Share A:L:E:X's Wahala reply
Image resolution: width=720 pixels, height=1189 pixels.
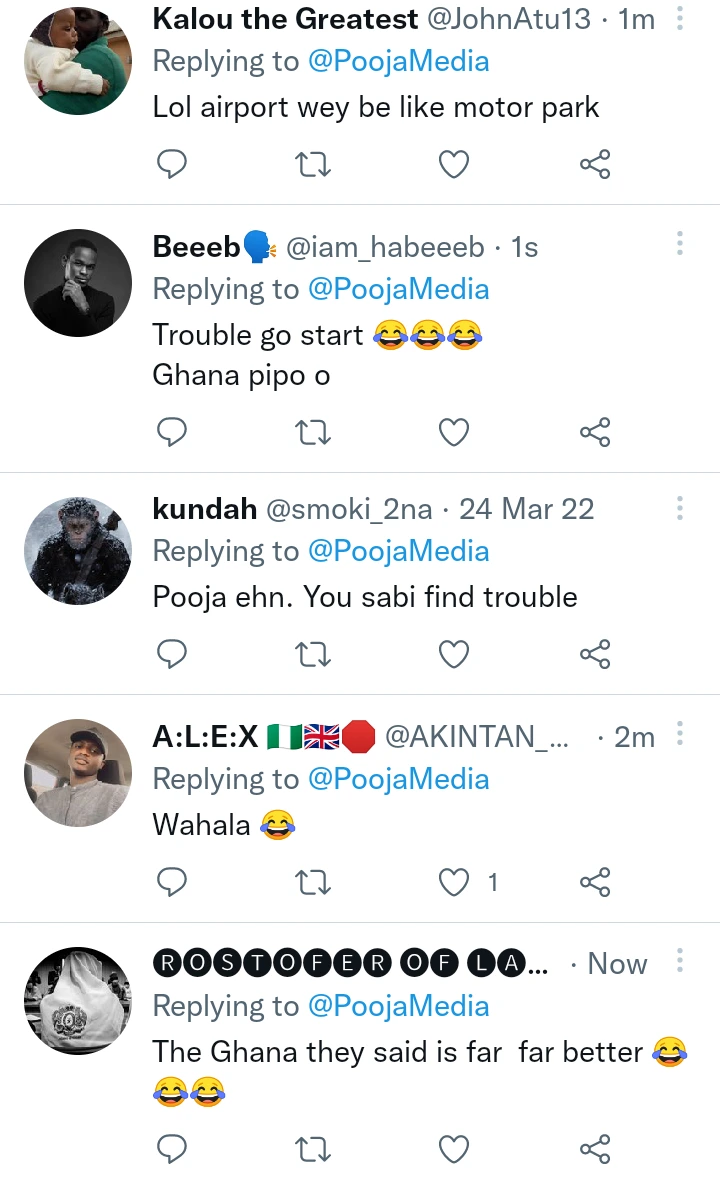(595, 882)
